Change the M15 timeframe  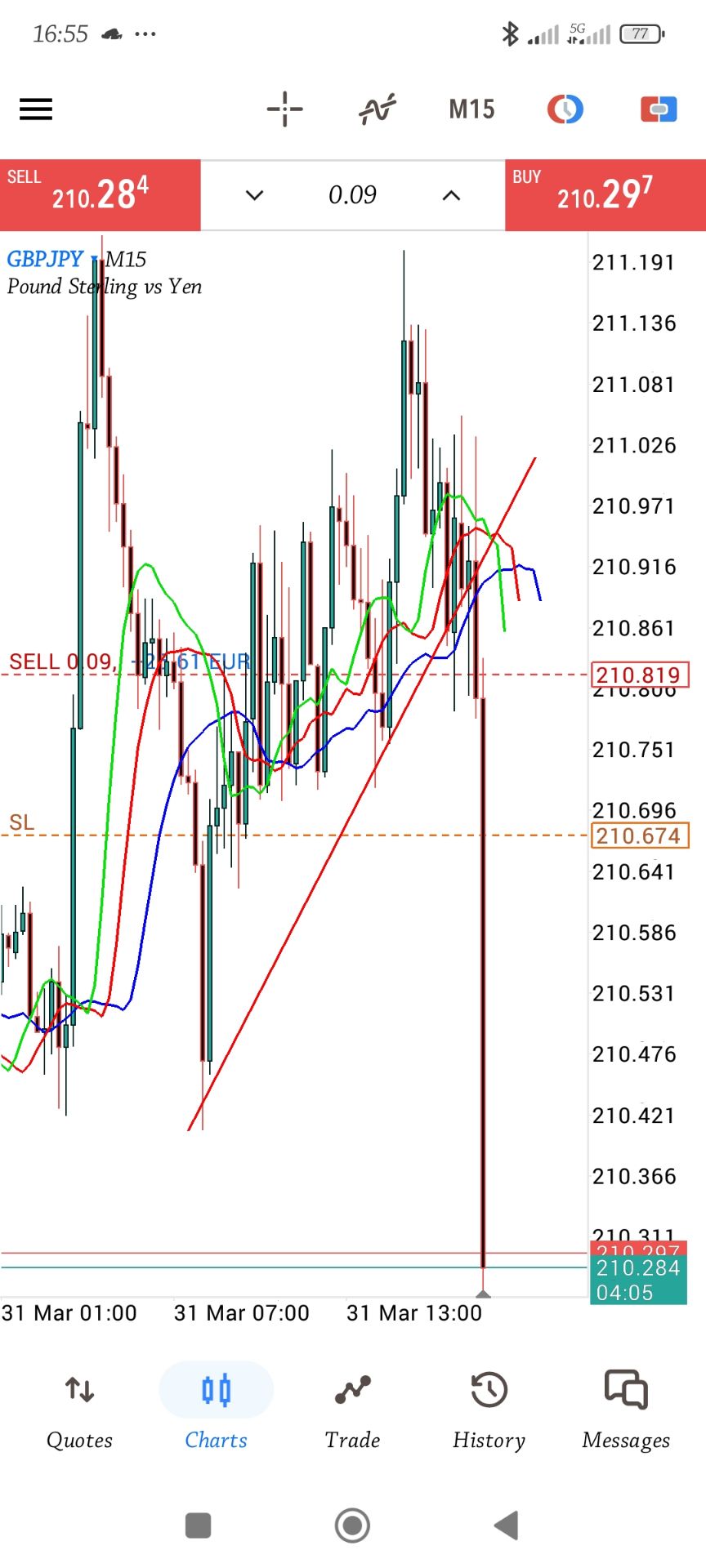(471, 109)
